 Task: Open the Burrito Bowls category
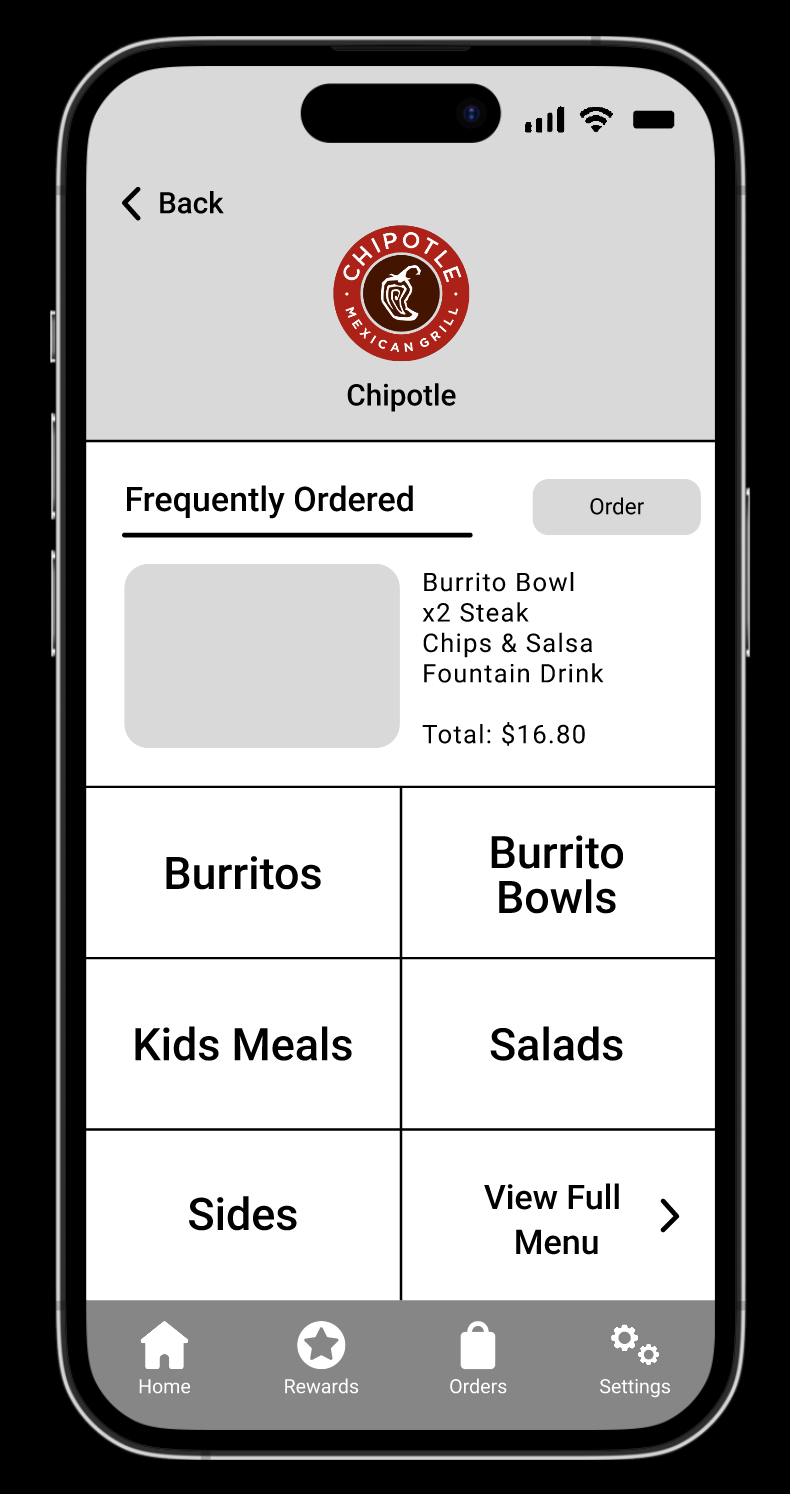558,873
